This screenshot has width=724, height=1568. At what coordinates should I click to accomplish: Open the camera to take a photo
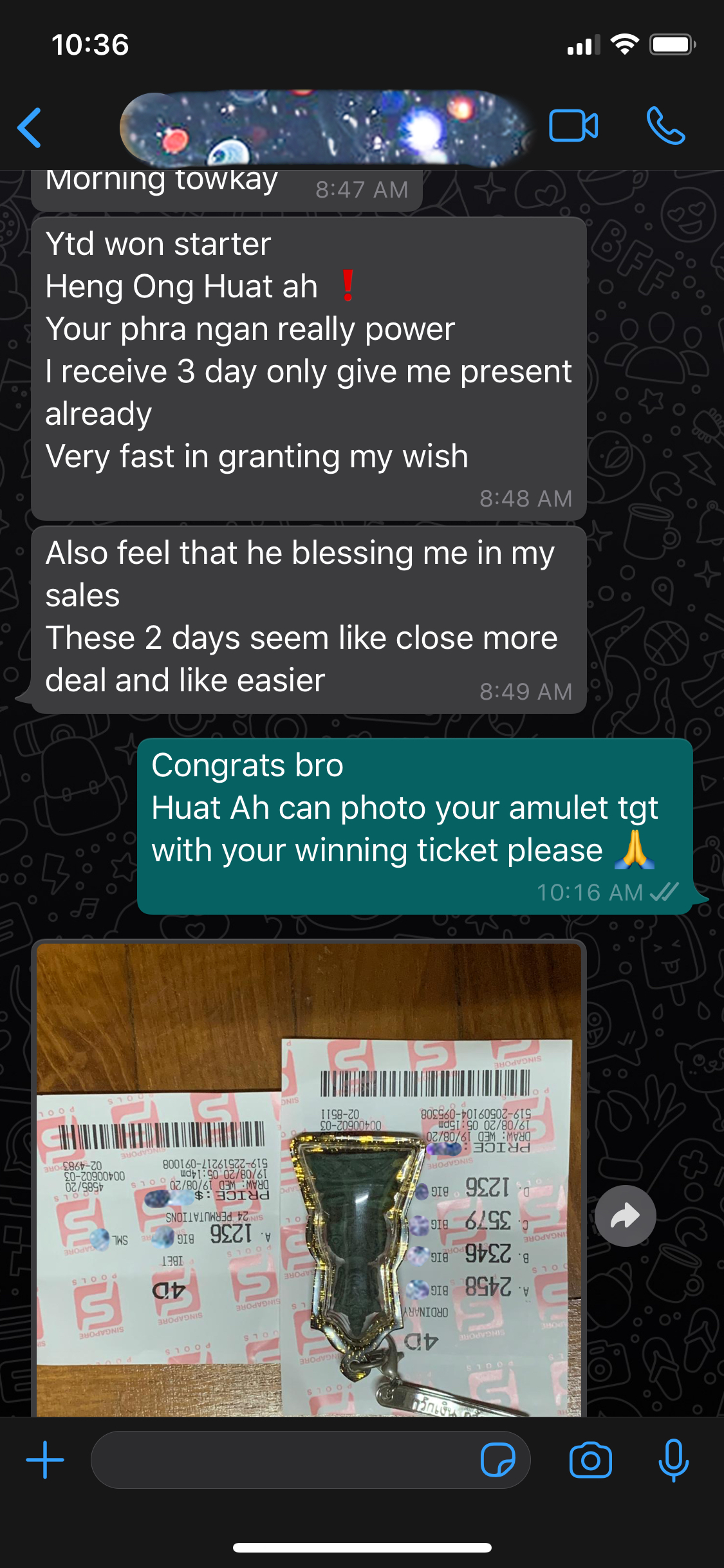click(590, 1460)
